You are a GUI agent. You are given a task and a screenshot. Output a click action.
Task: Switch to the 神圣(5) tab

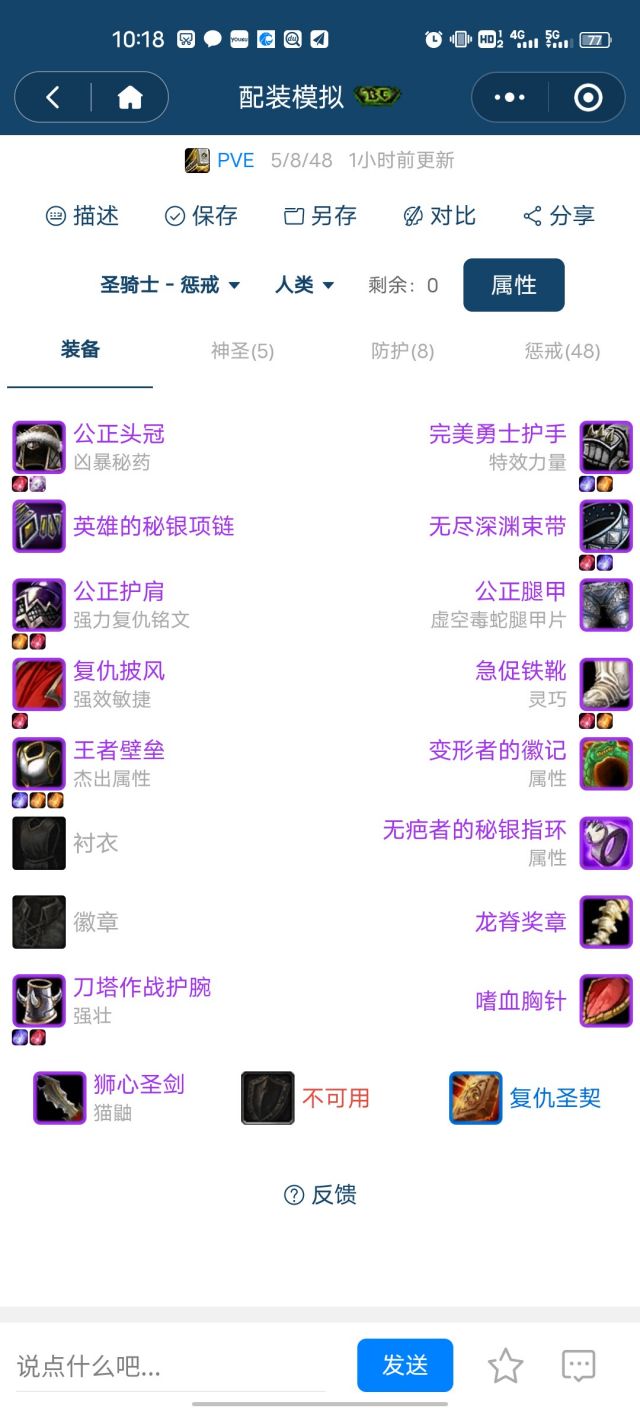point(242,351)
